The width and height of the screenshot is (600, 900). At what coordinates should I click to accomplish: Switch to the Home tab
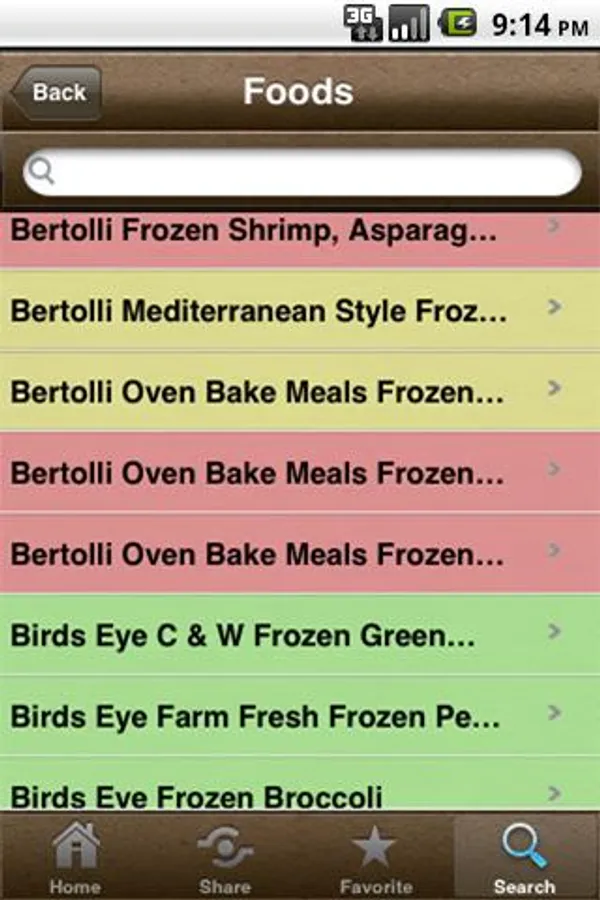75,858
